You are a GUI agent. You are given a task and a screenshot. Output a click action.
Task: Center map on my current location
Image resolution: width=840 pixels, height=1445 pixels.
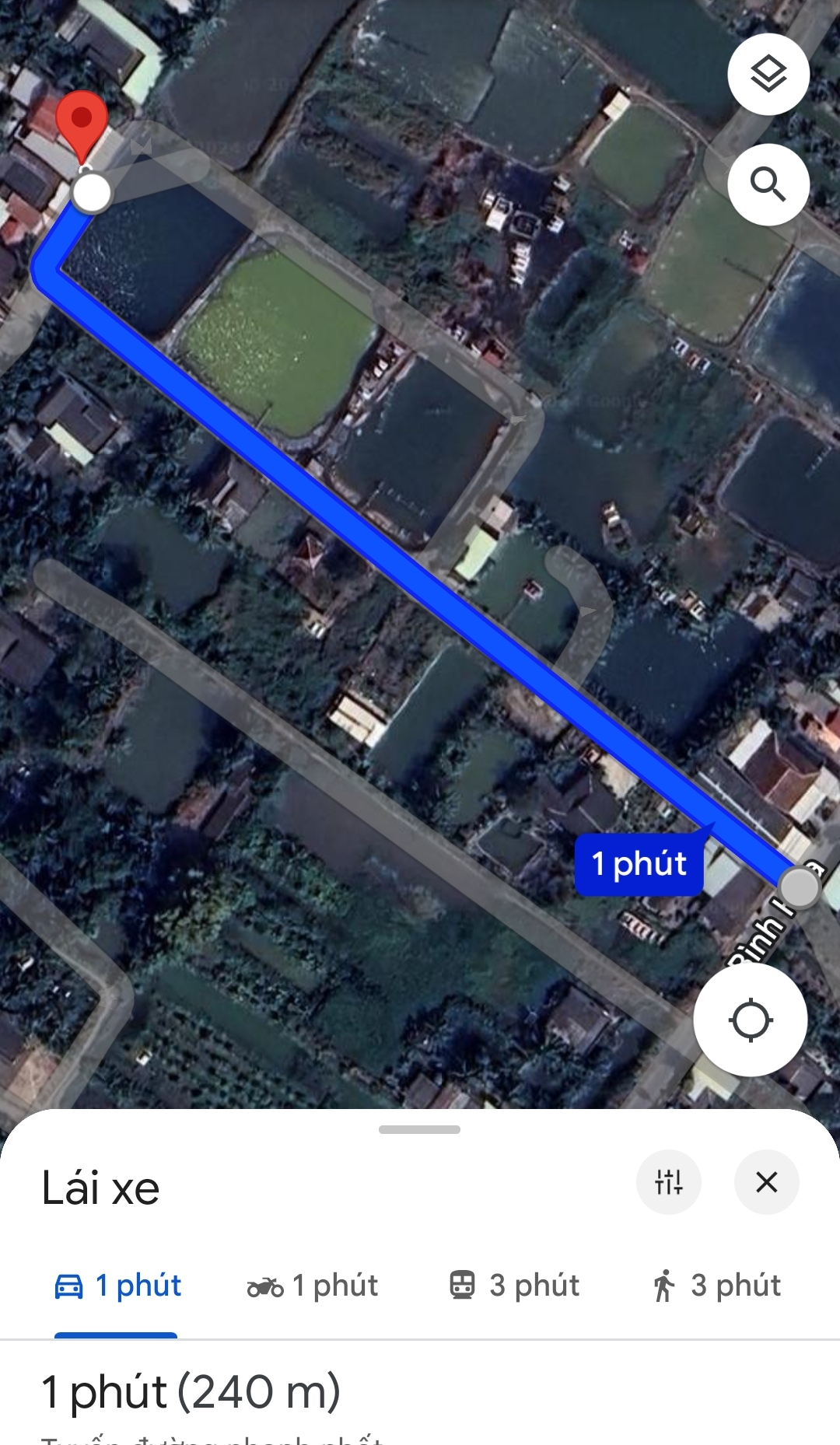[x=750, y=1020]
